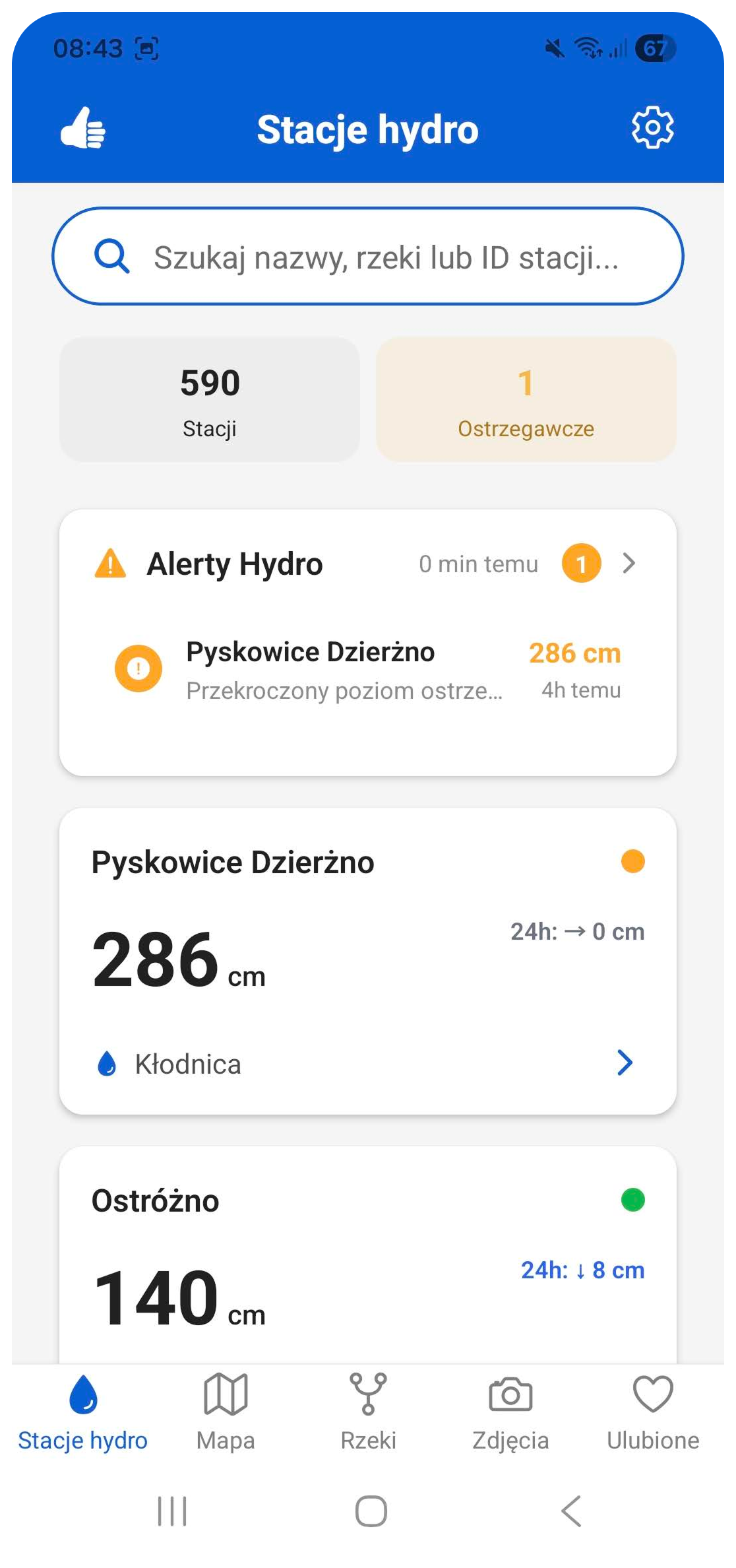The height and width of the screenshot is (1568, 736).
Task: Open the Pyskowice Dzierżno alert entry
Action: pyautogui.click(x=368, y=670)
